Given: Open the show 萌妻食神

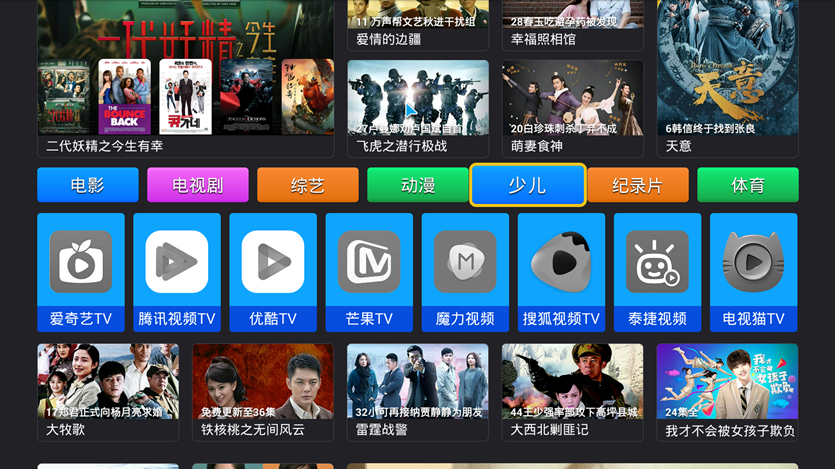Looking at the screenshot, I should tap(572, 106).
